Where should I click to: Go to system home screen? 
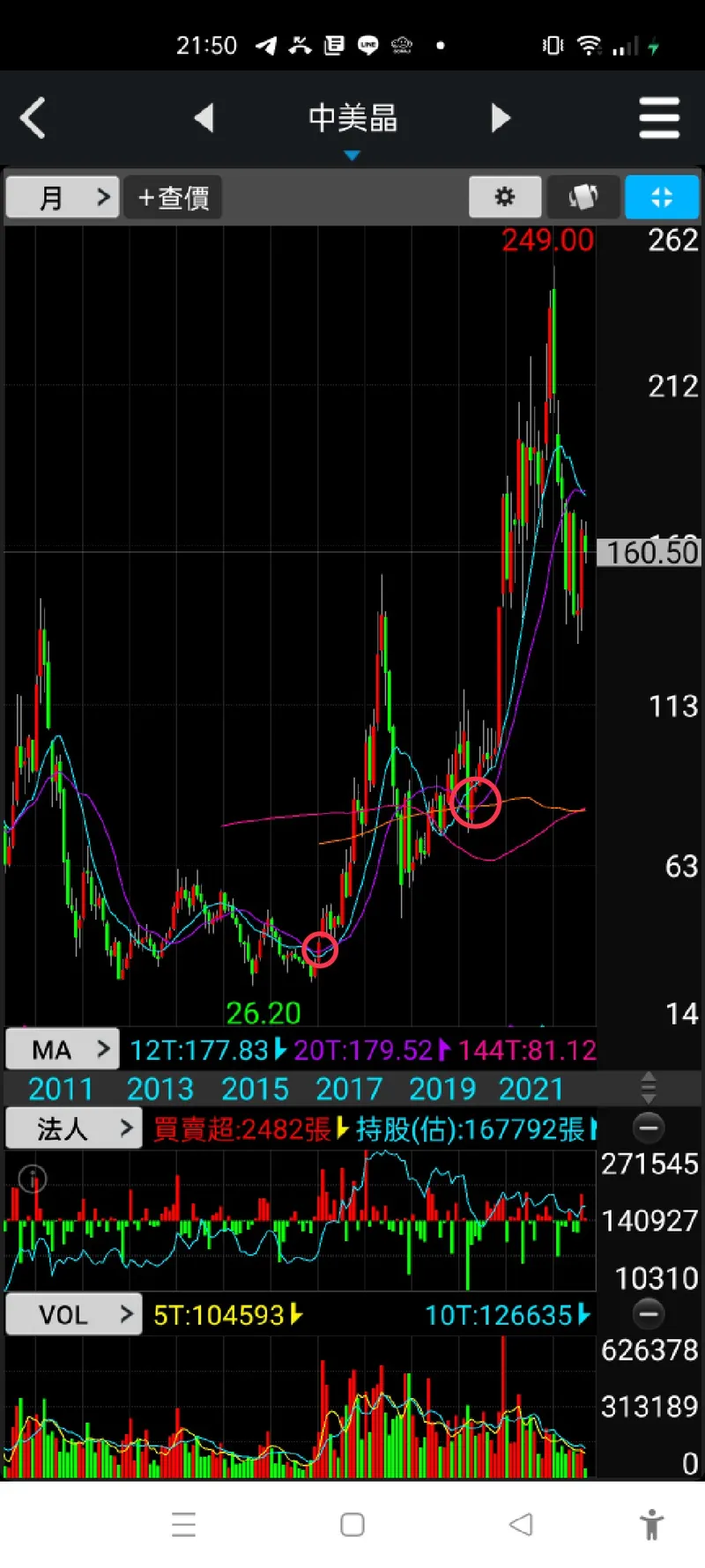pos(352,1524)
